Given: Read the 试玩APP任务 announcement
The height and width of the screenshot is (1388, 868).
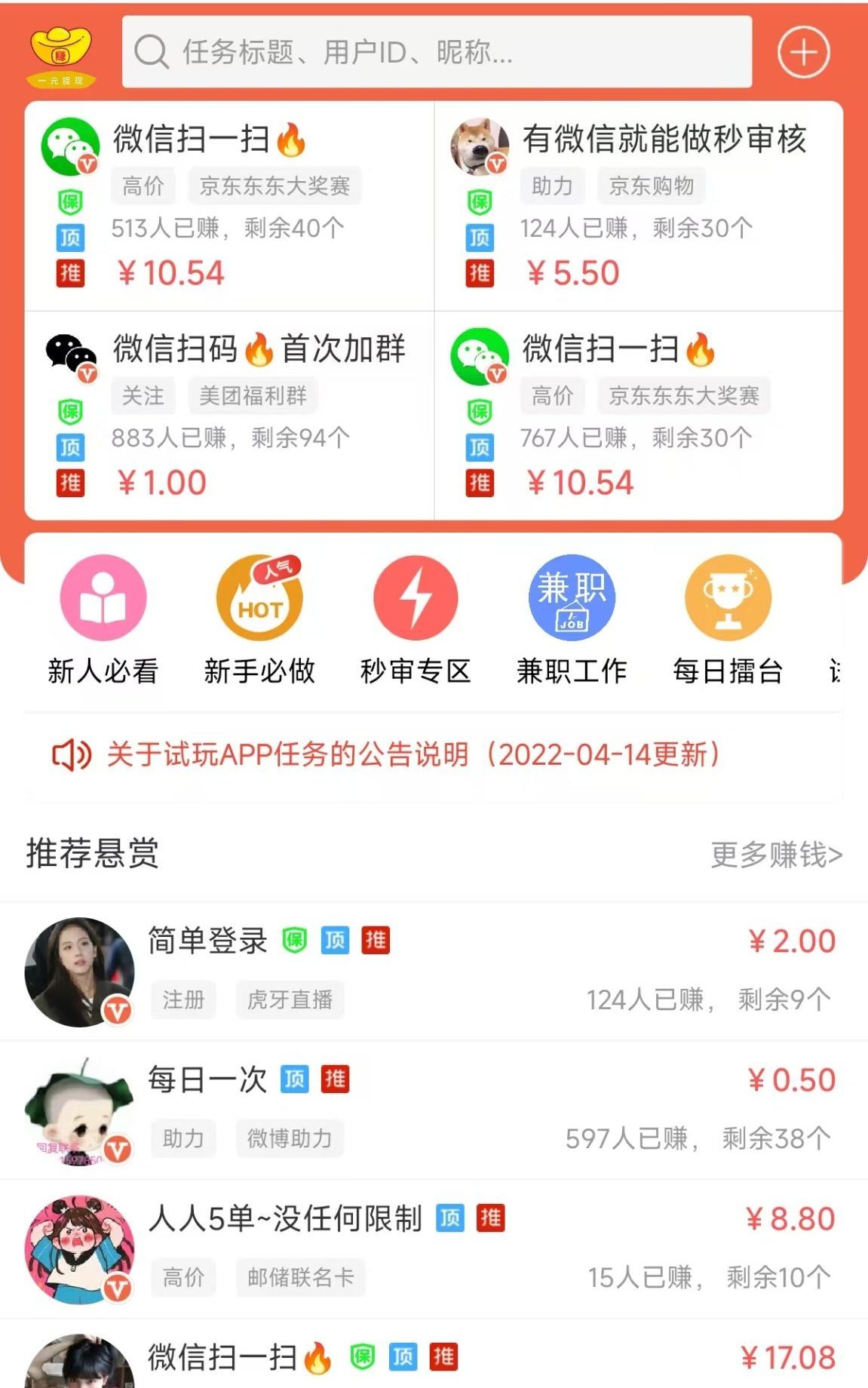Looking at the screenshot, I should pos(413,755).
